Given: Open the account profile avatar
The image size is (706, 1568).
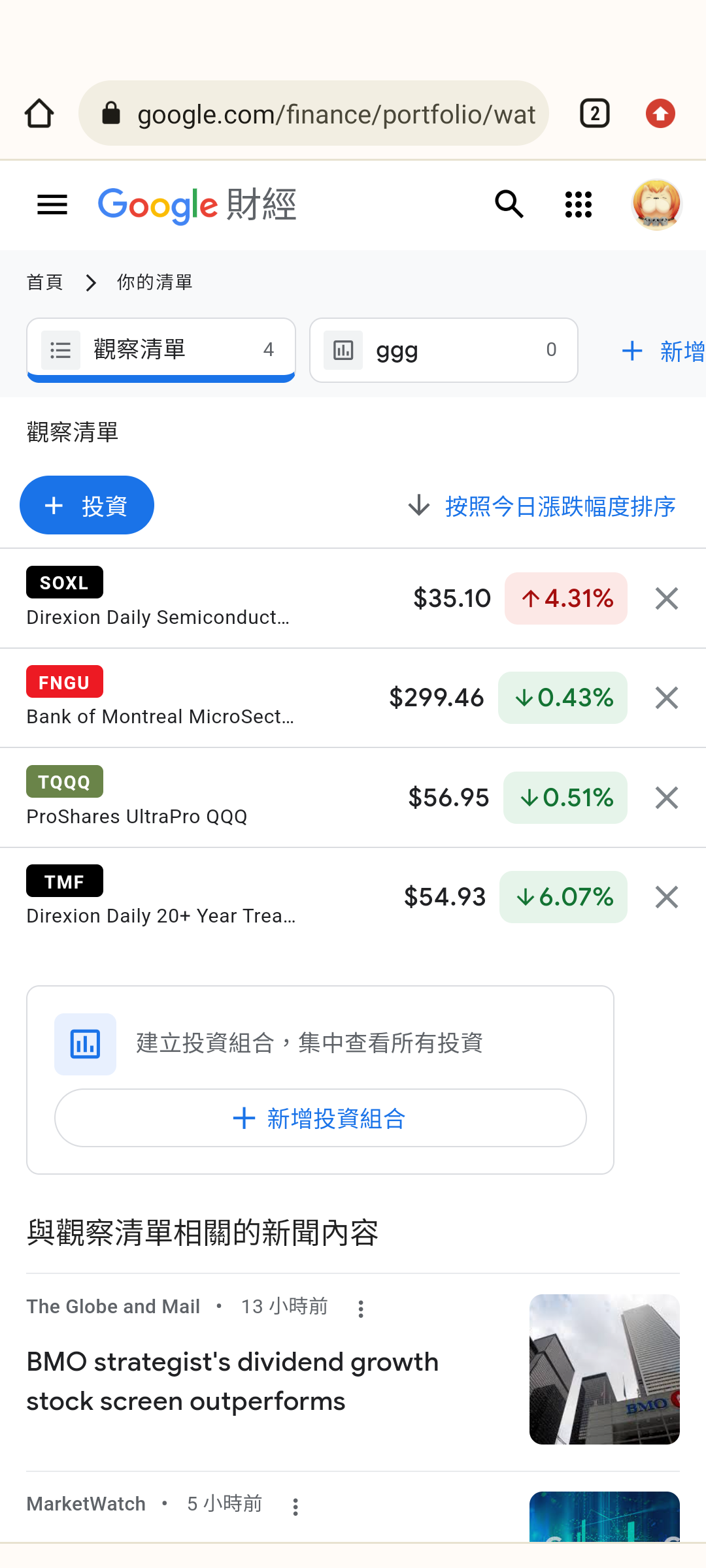Looking at the screenshot, I should point(656,205).
